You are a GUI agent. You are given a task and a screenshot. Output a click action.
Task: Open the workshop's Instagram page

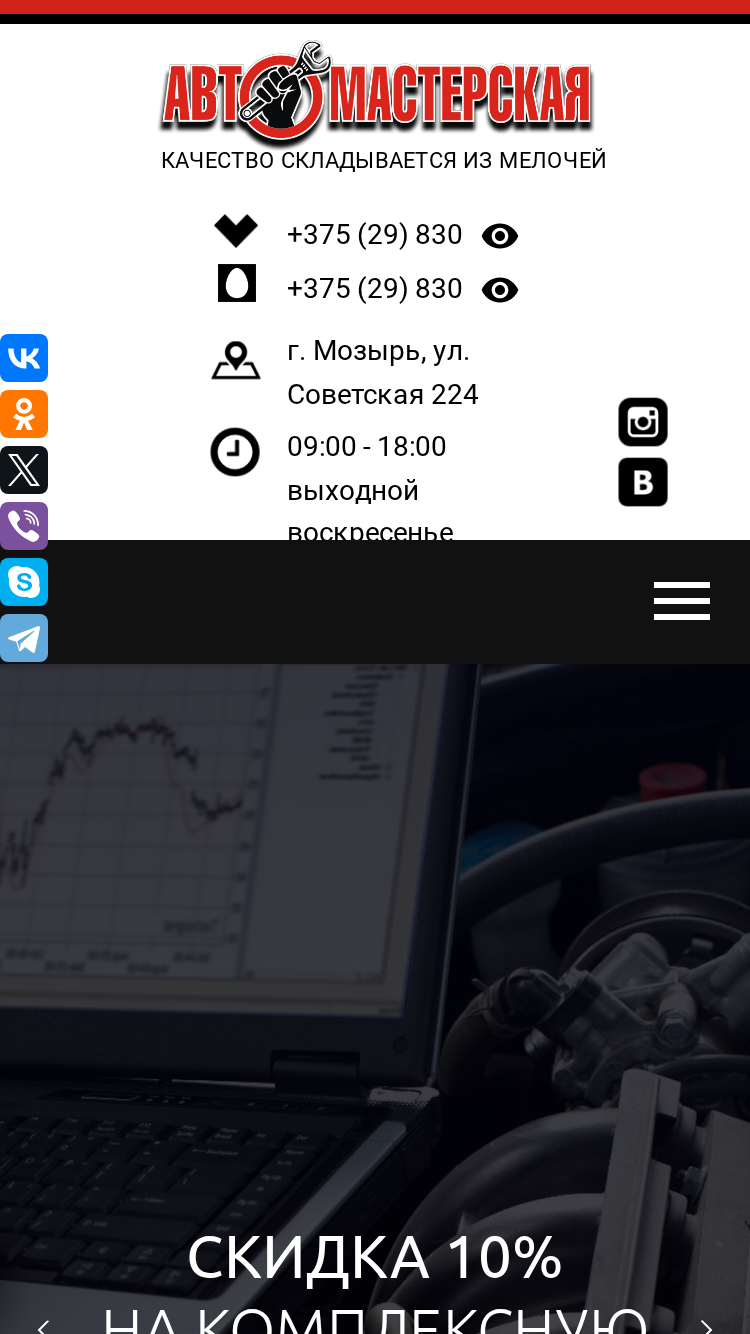643,422
